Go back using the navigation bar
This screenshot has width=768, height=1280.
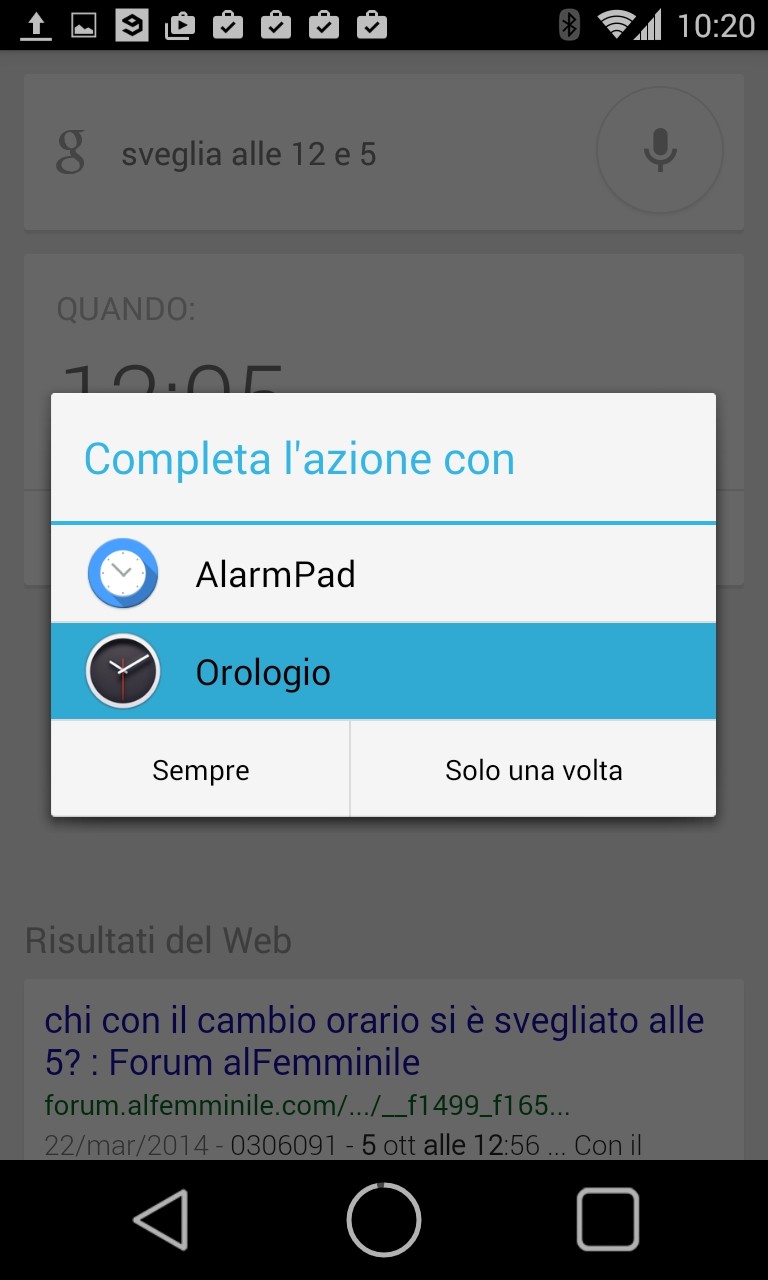[161, 1219]
